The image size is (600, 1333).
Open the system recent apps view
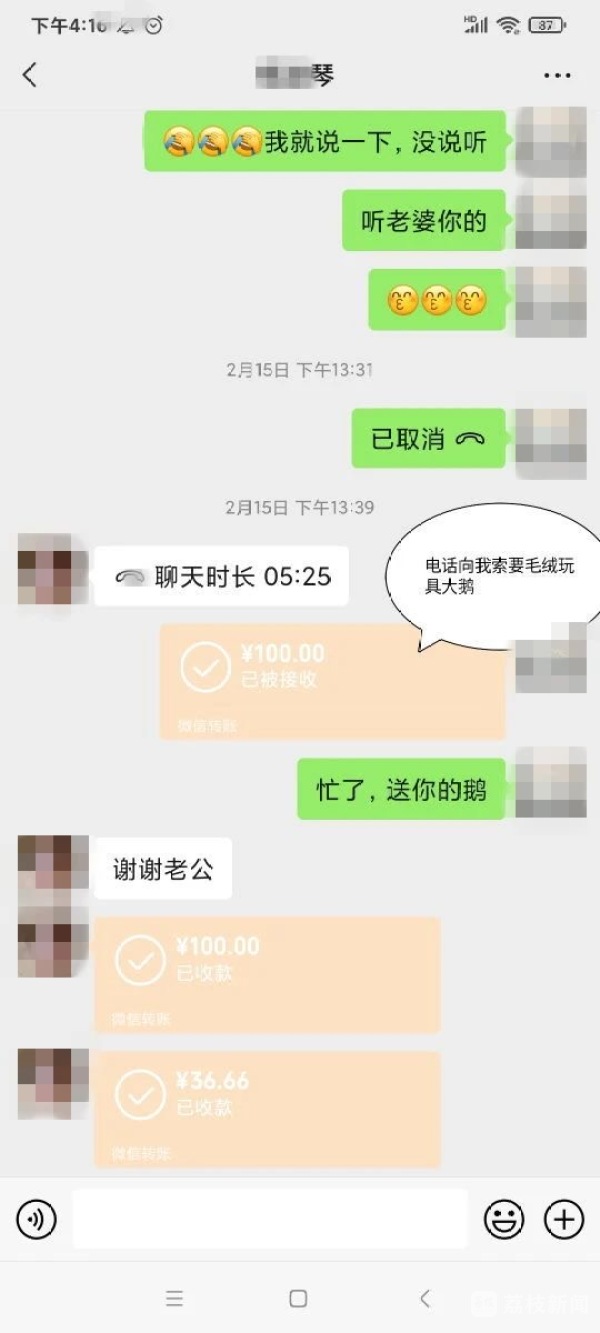[x=175, y=1298]
